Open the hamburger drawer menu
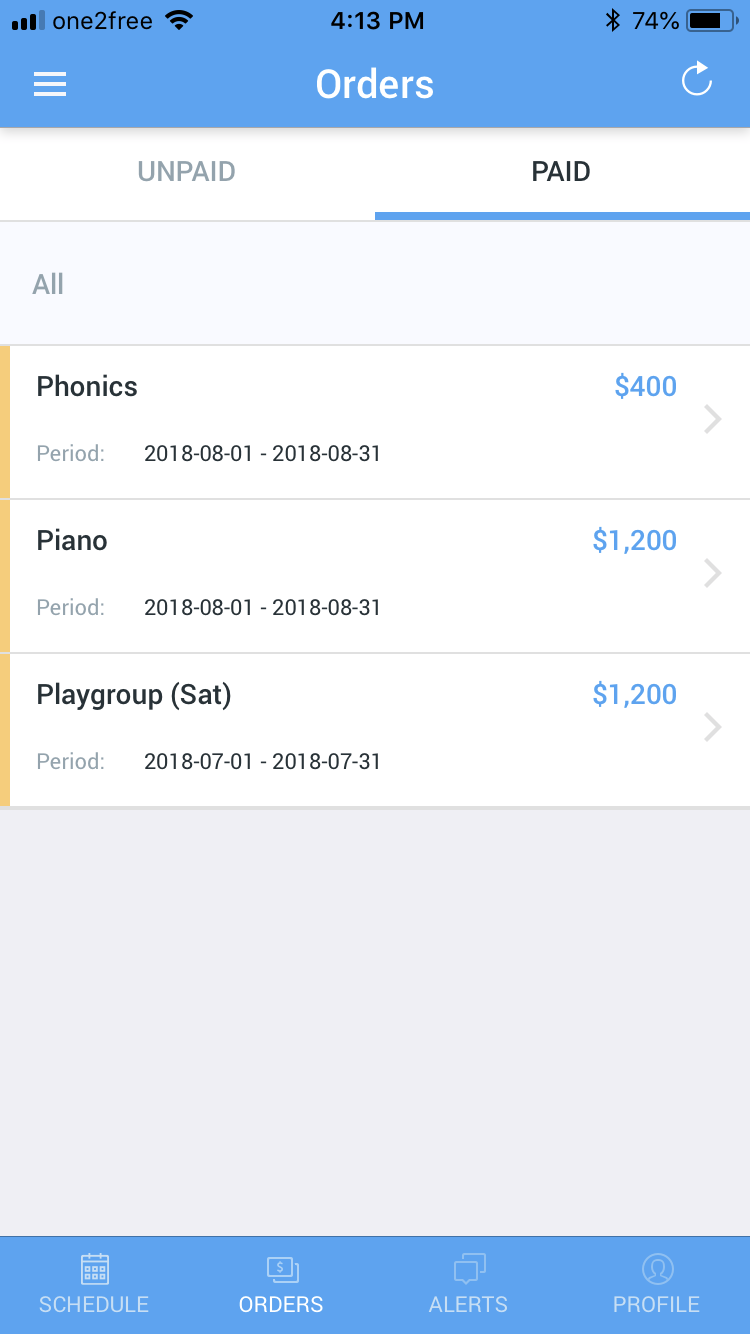 click(50, 84)
